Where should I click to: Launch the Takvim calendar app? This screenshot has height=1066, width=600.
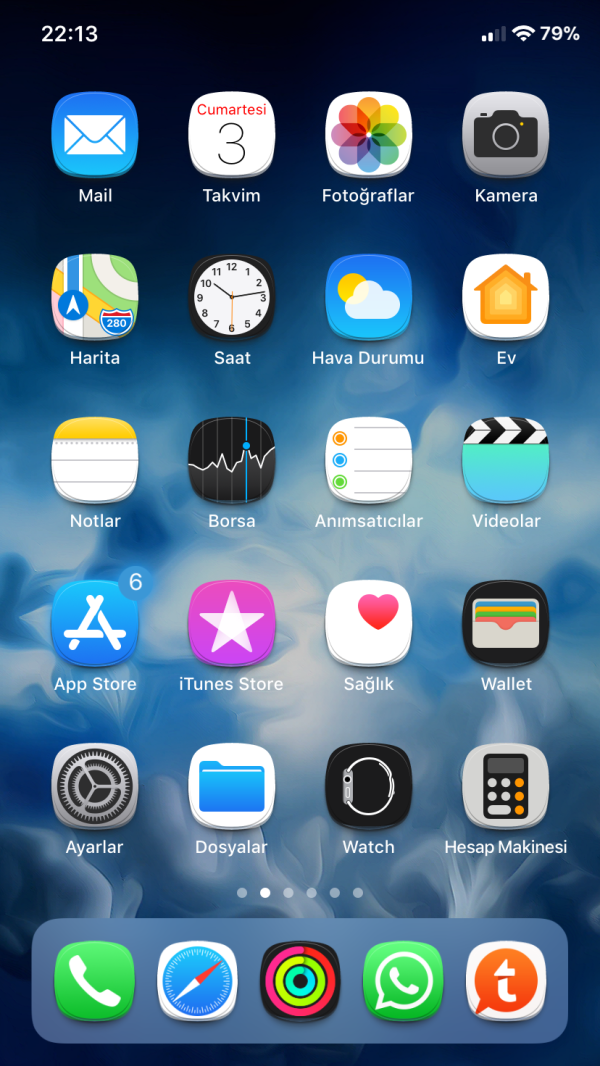tap(231, 135)
